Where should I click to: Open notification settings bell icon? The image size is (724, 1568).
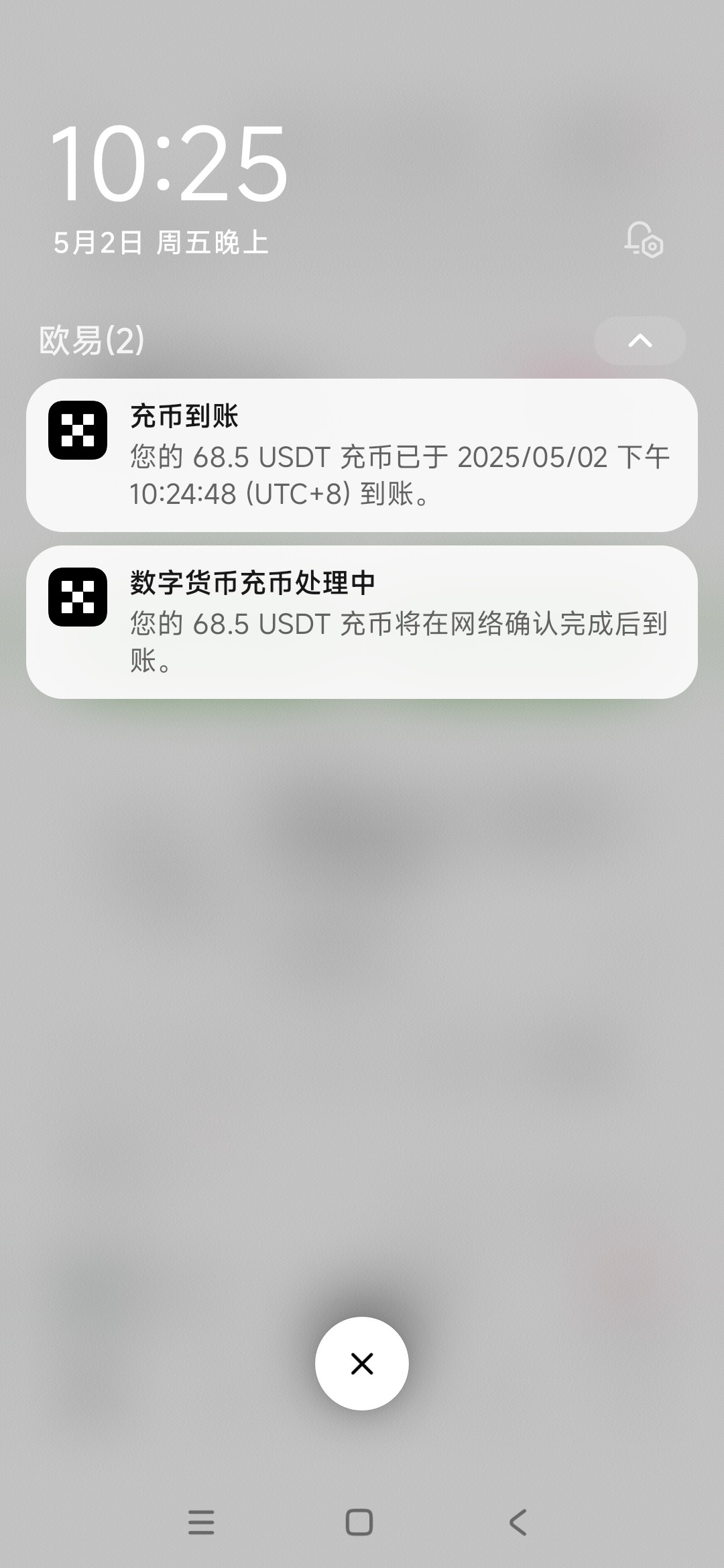(x=644, y=239)
